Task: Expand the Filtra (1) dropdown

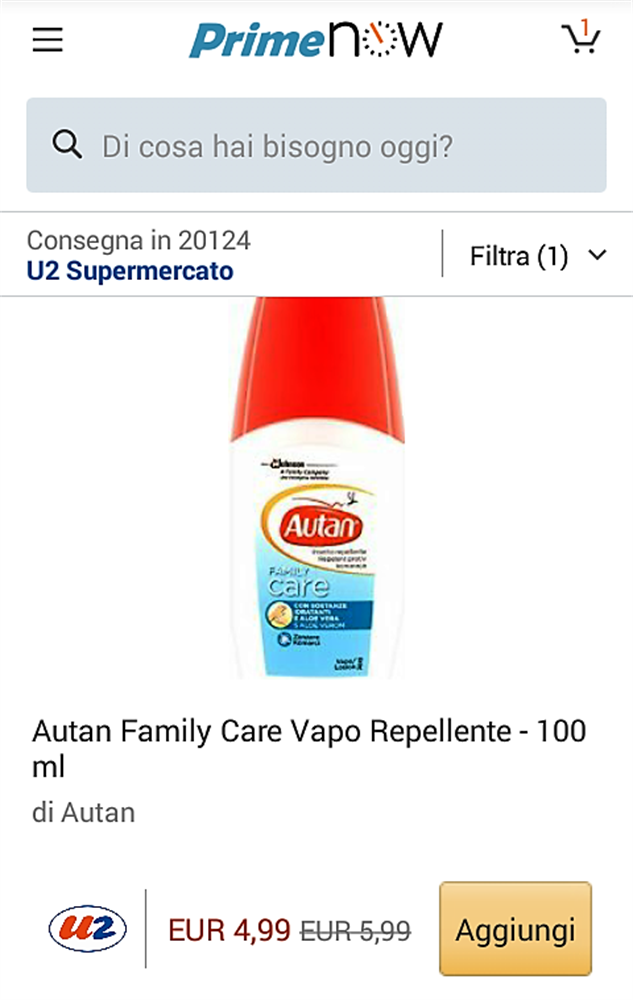Action: tap(538, 256)
